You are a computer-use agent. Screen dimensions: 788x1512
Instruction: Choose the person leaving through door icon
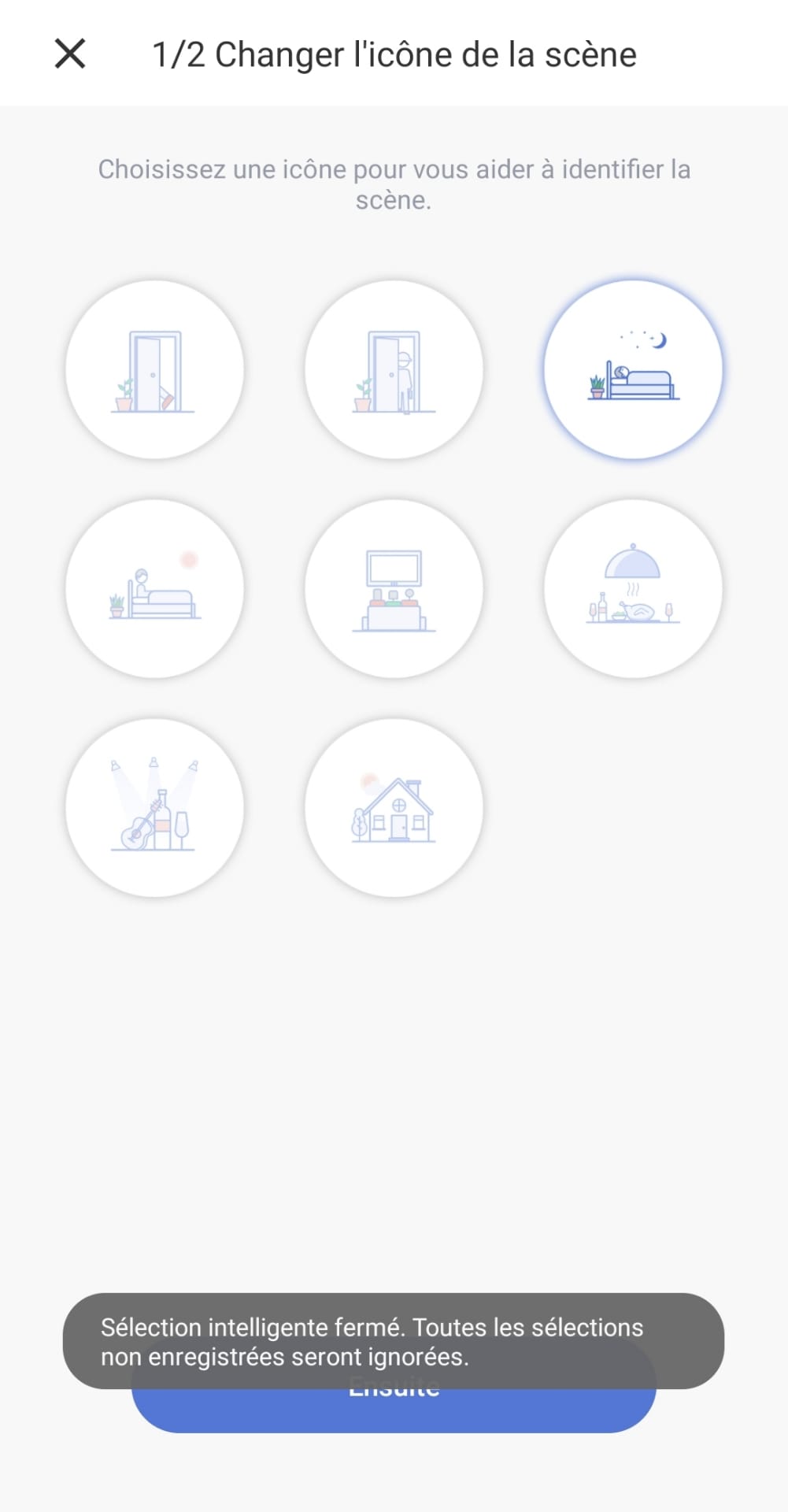pos(394,370)
